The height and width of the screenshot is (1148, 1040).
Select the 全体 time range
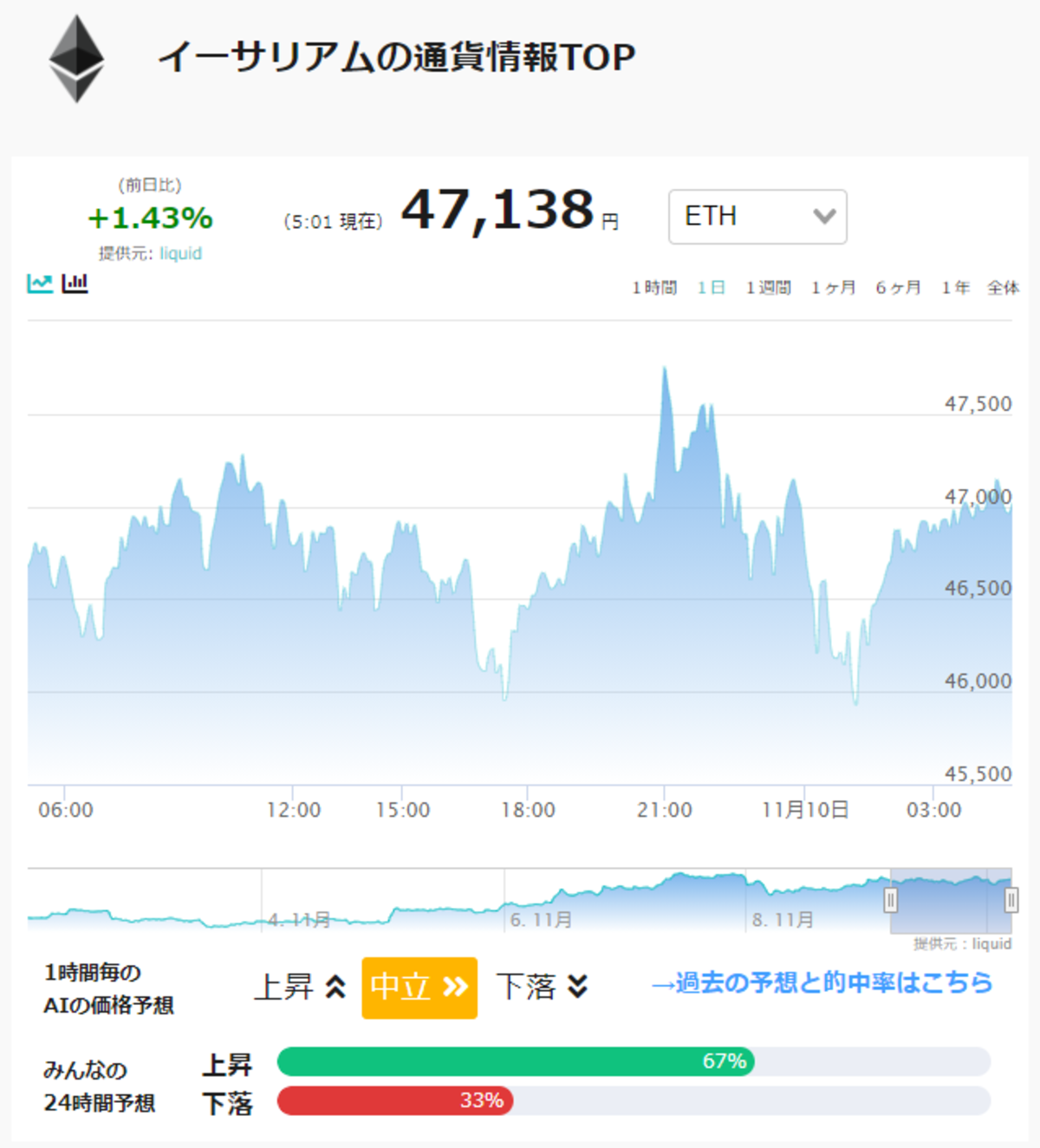[1003, 288]
